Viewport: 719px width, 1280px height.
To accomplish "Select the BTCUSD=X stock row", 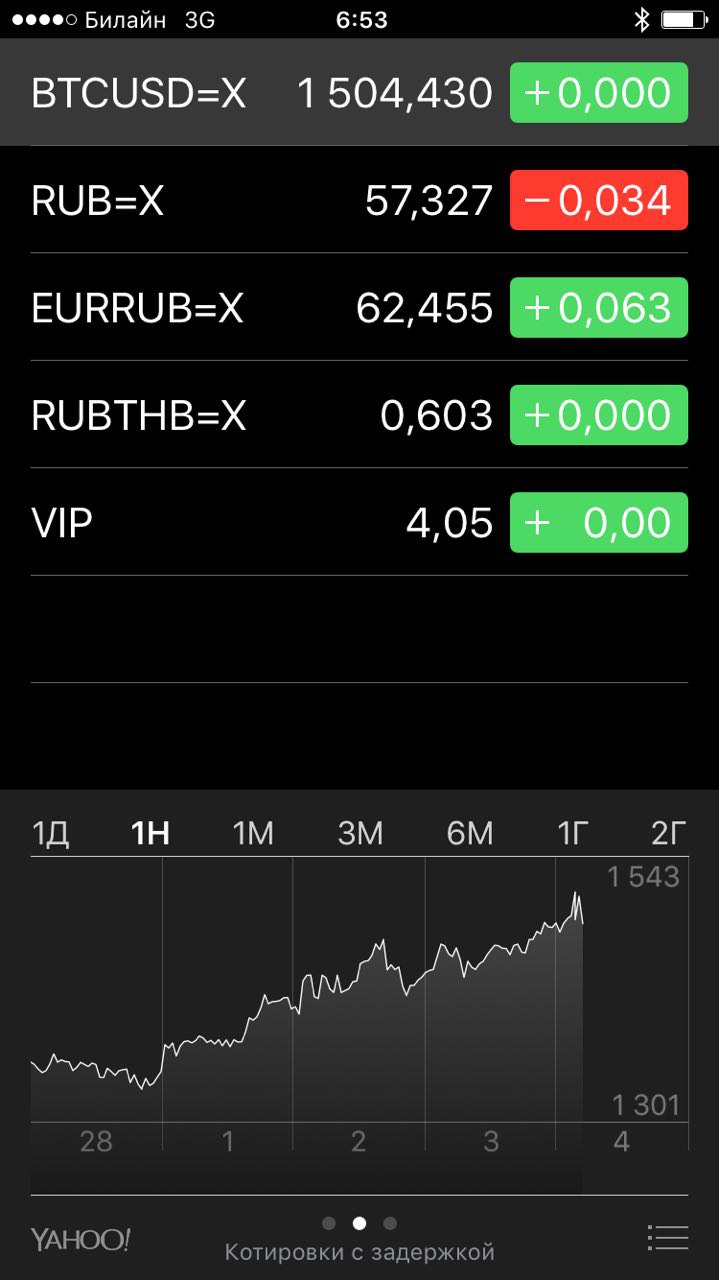I will click(x=359, y=92).
